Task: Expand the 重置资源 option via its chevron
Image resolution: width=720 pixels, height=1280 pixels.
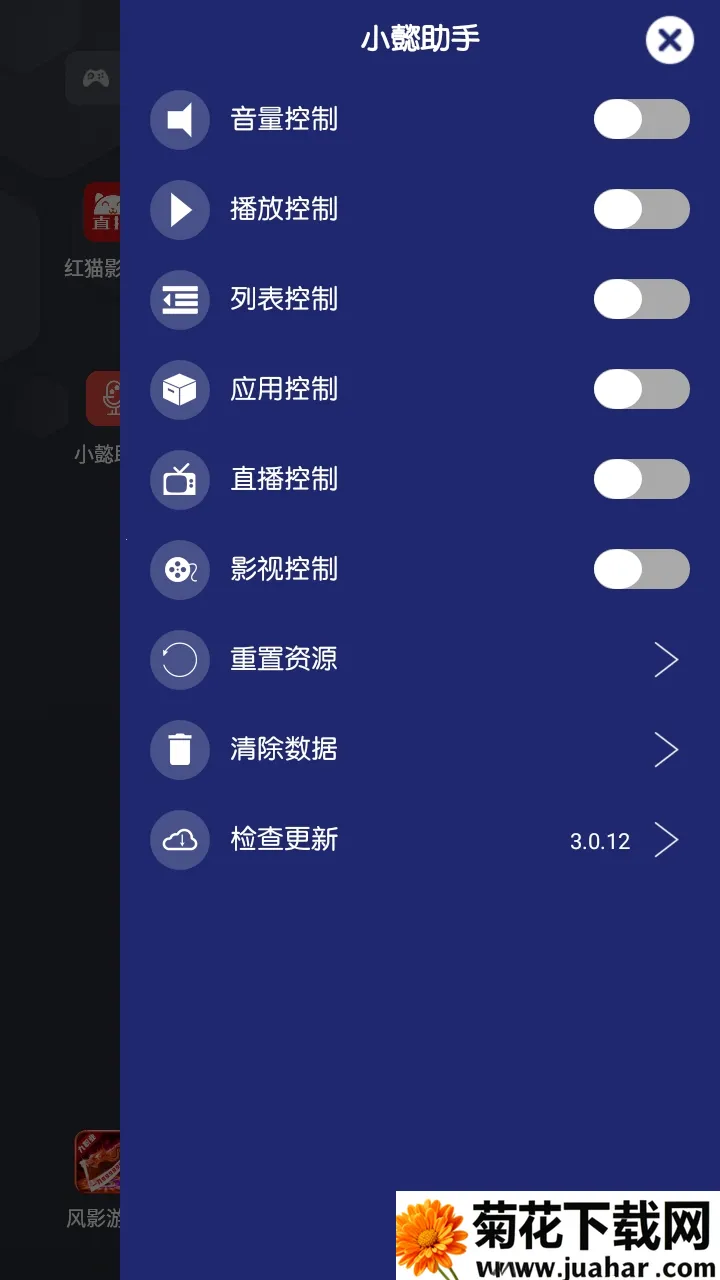Action: tap(666, 660)
